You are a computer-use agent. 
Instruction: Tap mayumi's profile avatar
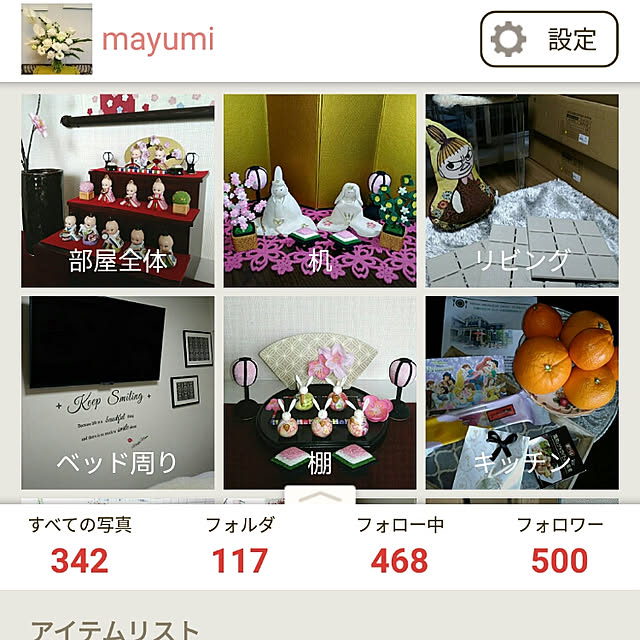tap(56, 39)
